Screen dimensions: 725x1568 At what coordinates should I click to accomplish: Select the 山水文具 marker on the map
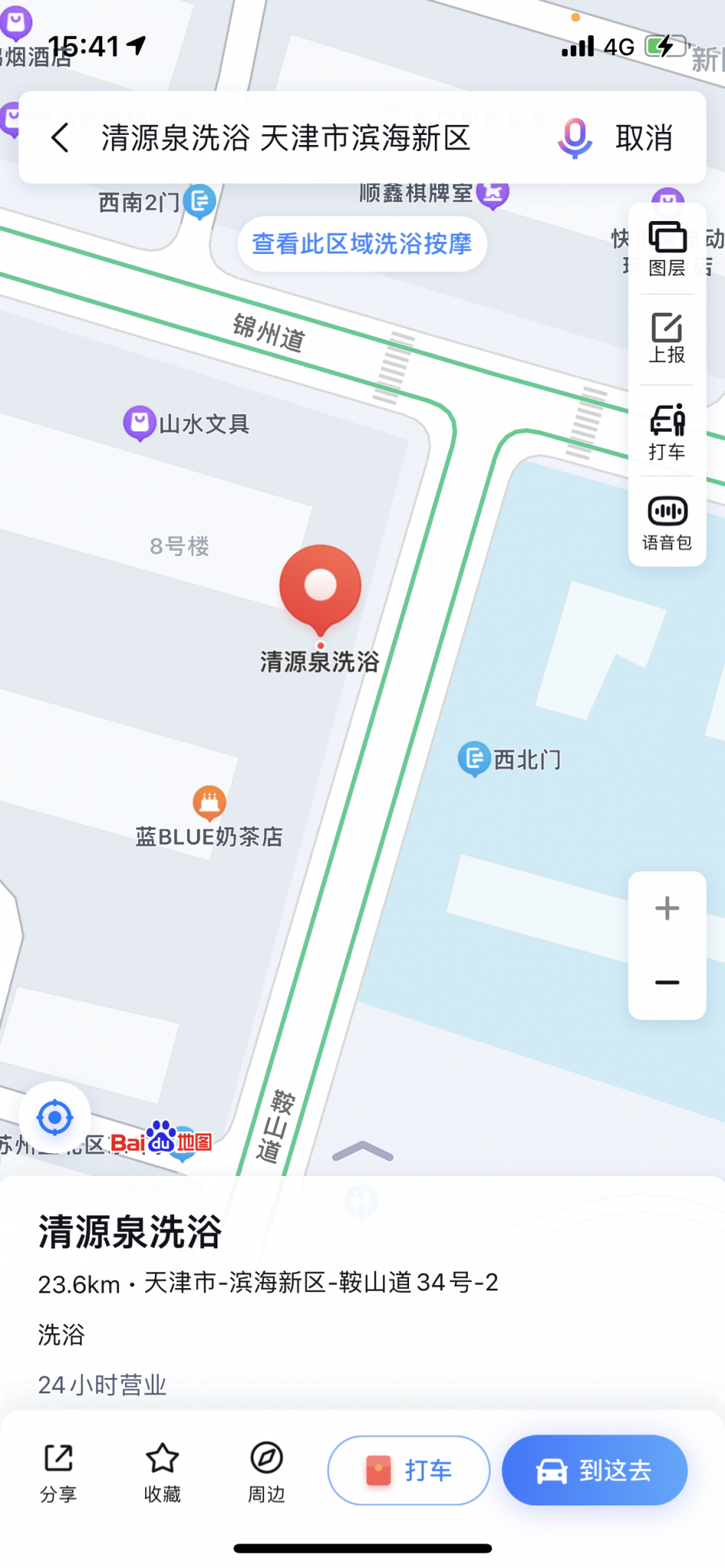click(140, 423)
